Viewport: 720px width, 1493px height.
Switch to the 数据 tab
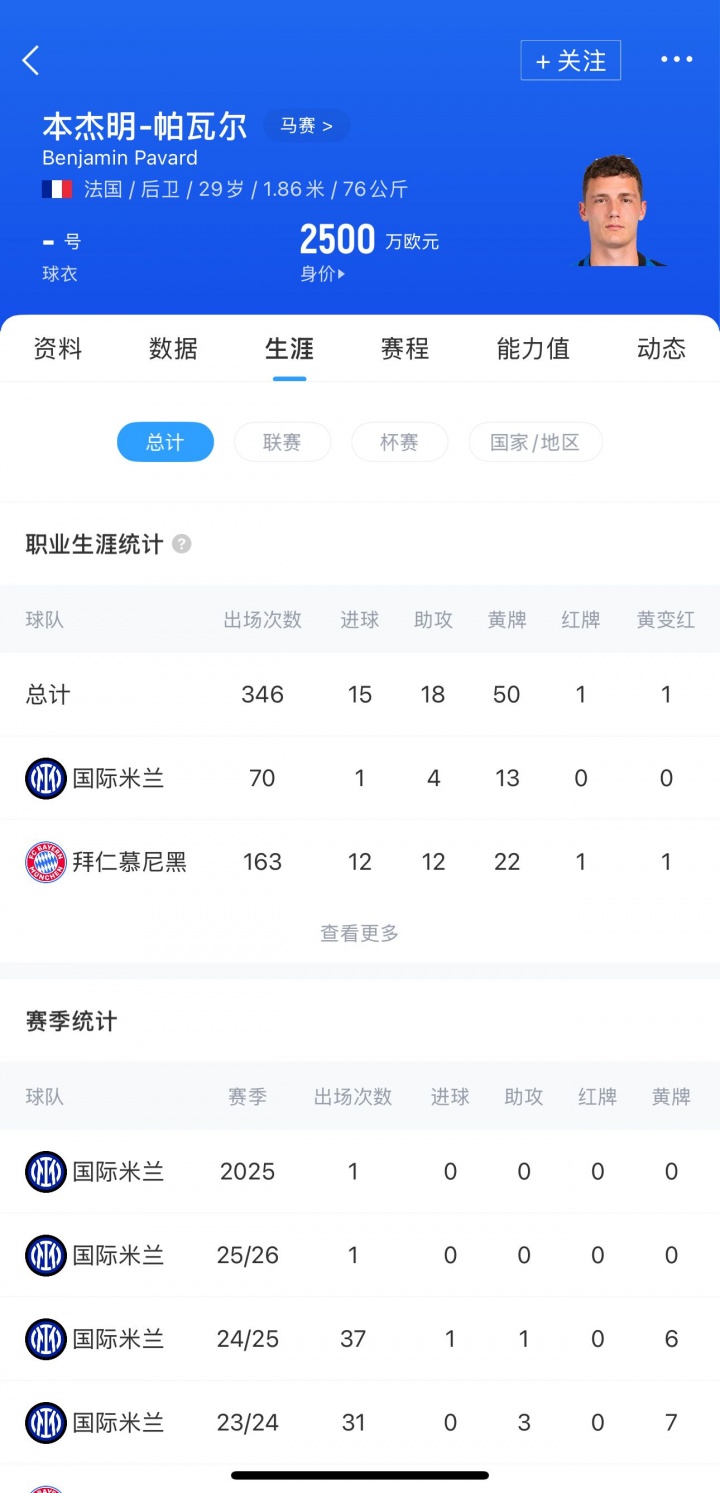(x=173, y=348)
